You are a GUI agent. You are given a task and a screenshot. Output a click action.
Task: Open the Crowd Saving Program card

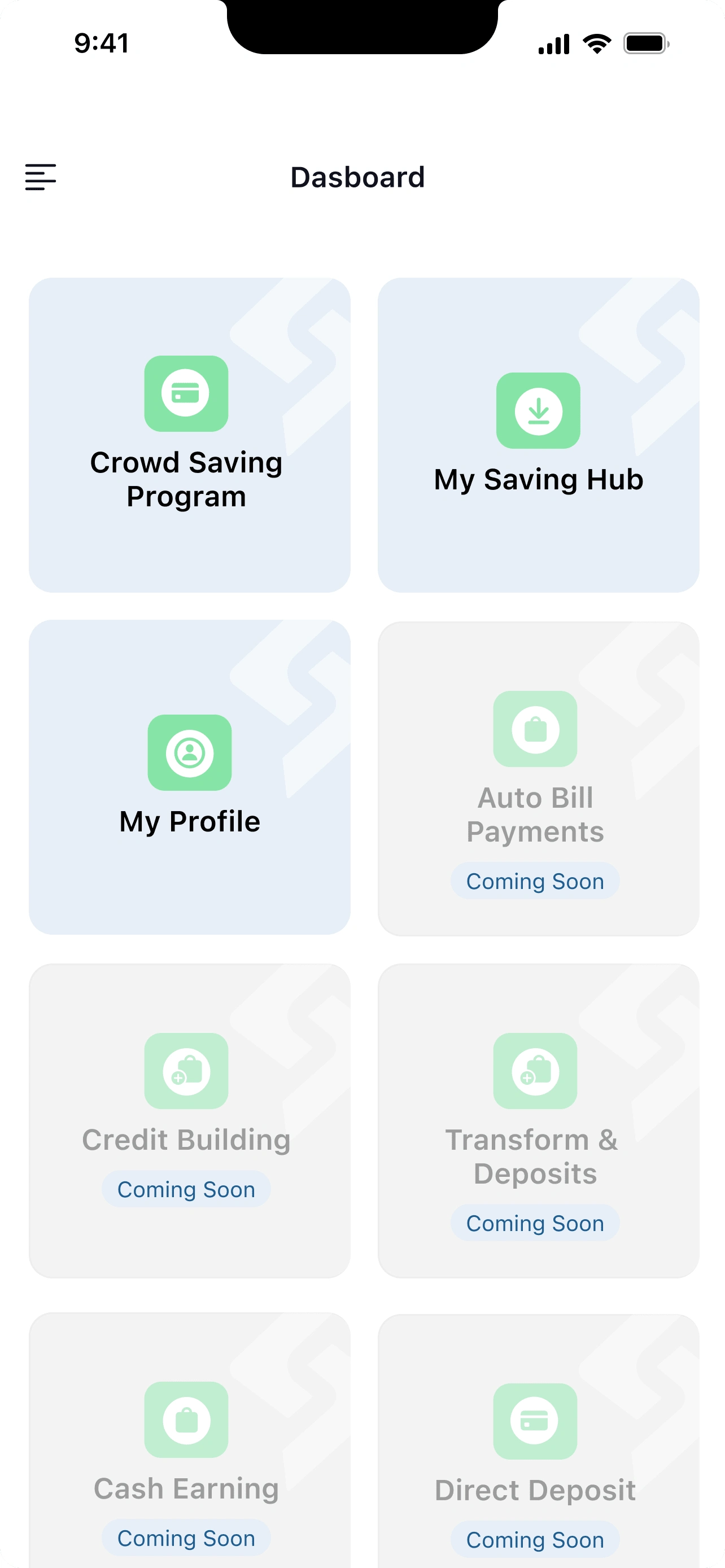[189, 435]
